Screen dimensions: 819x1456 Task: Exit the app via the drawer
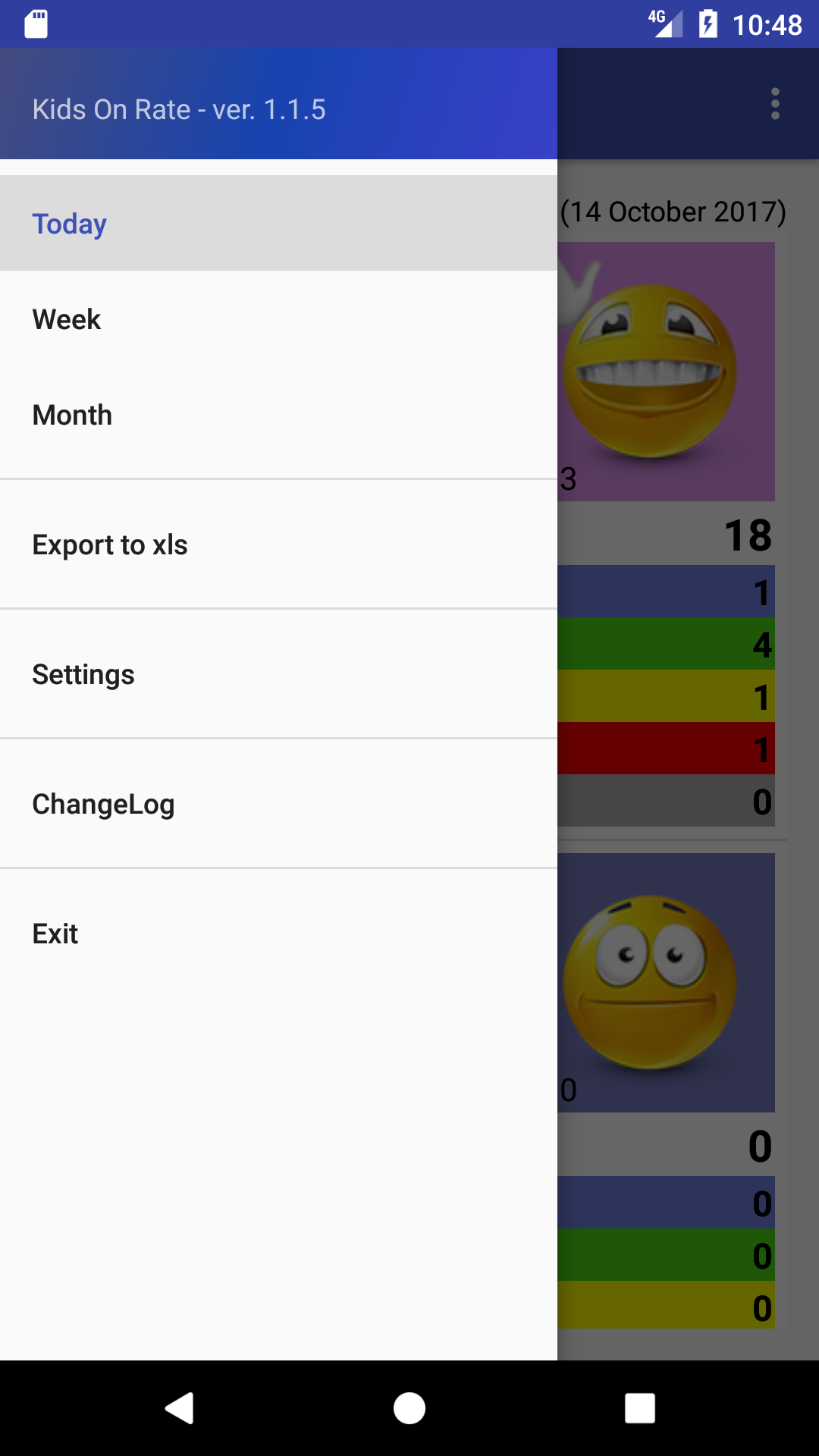(x=54, y=933)
